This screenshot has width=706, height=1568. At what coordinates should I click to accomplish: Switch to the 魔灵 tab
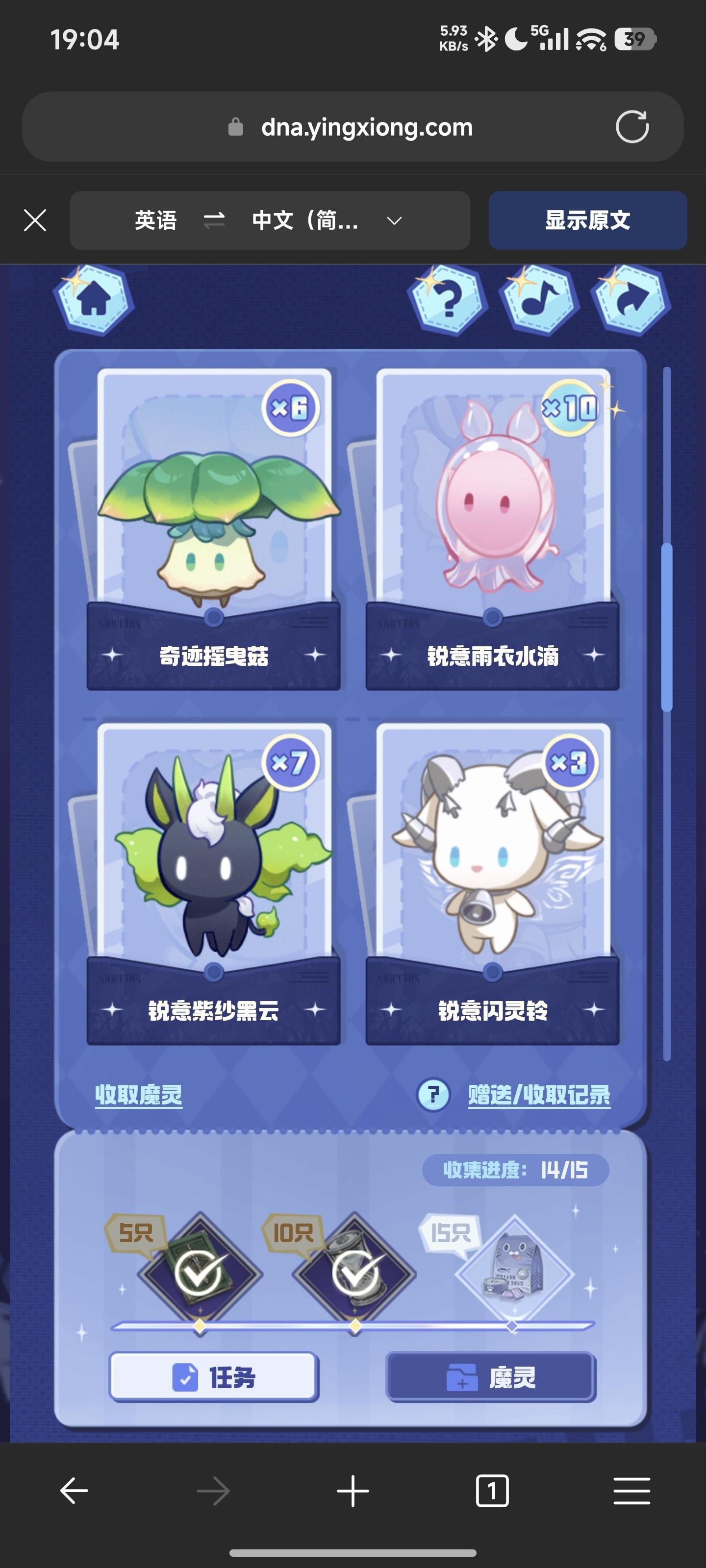tap(491, 1377)
